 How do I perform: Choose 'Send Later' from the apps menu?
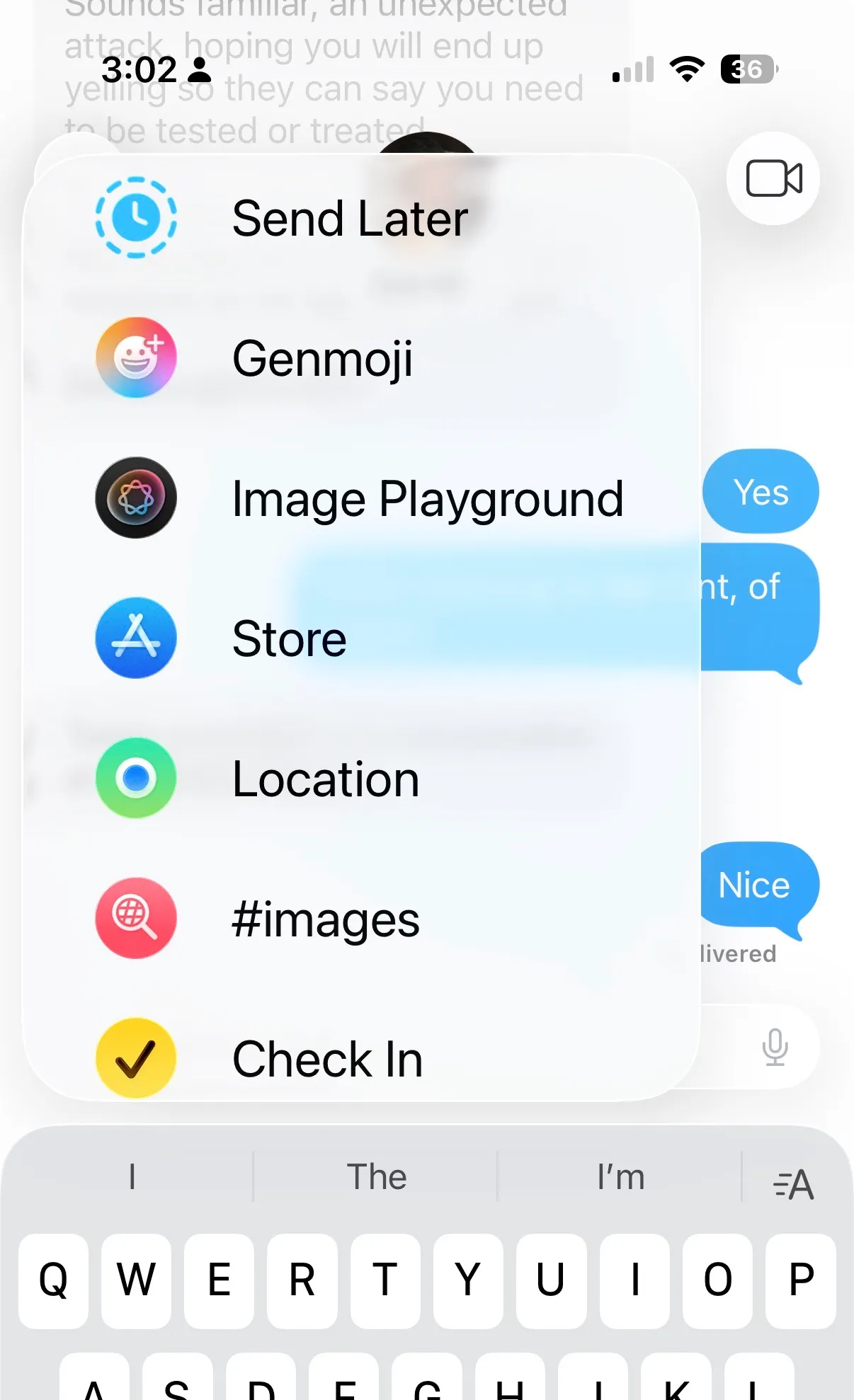[x=350, y=217]
